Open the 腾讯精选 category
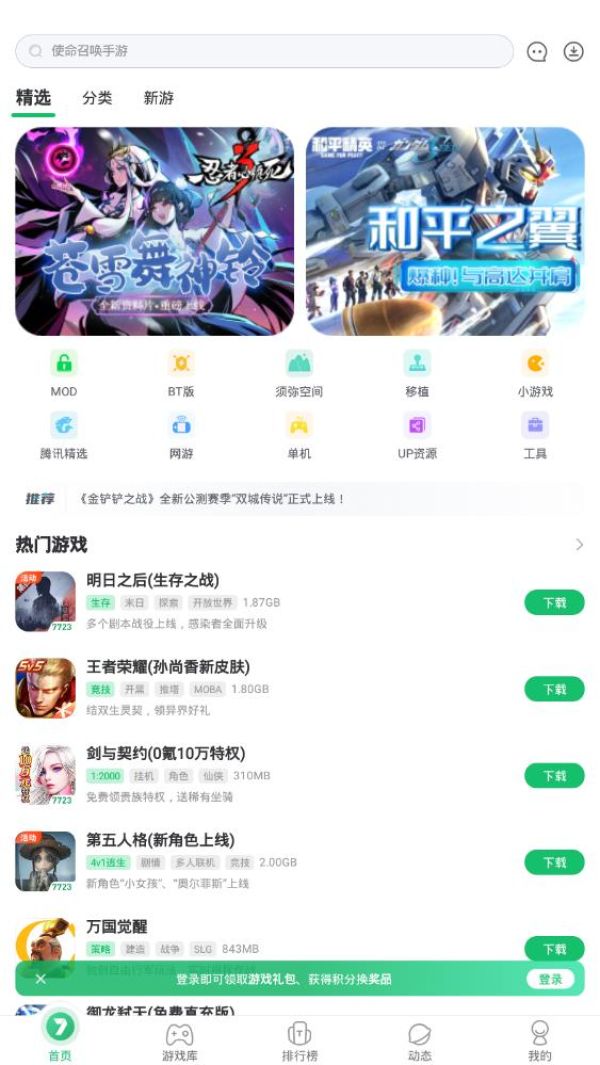 (x=64, y=435)
